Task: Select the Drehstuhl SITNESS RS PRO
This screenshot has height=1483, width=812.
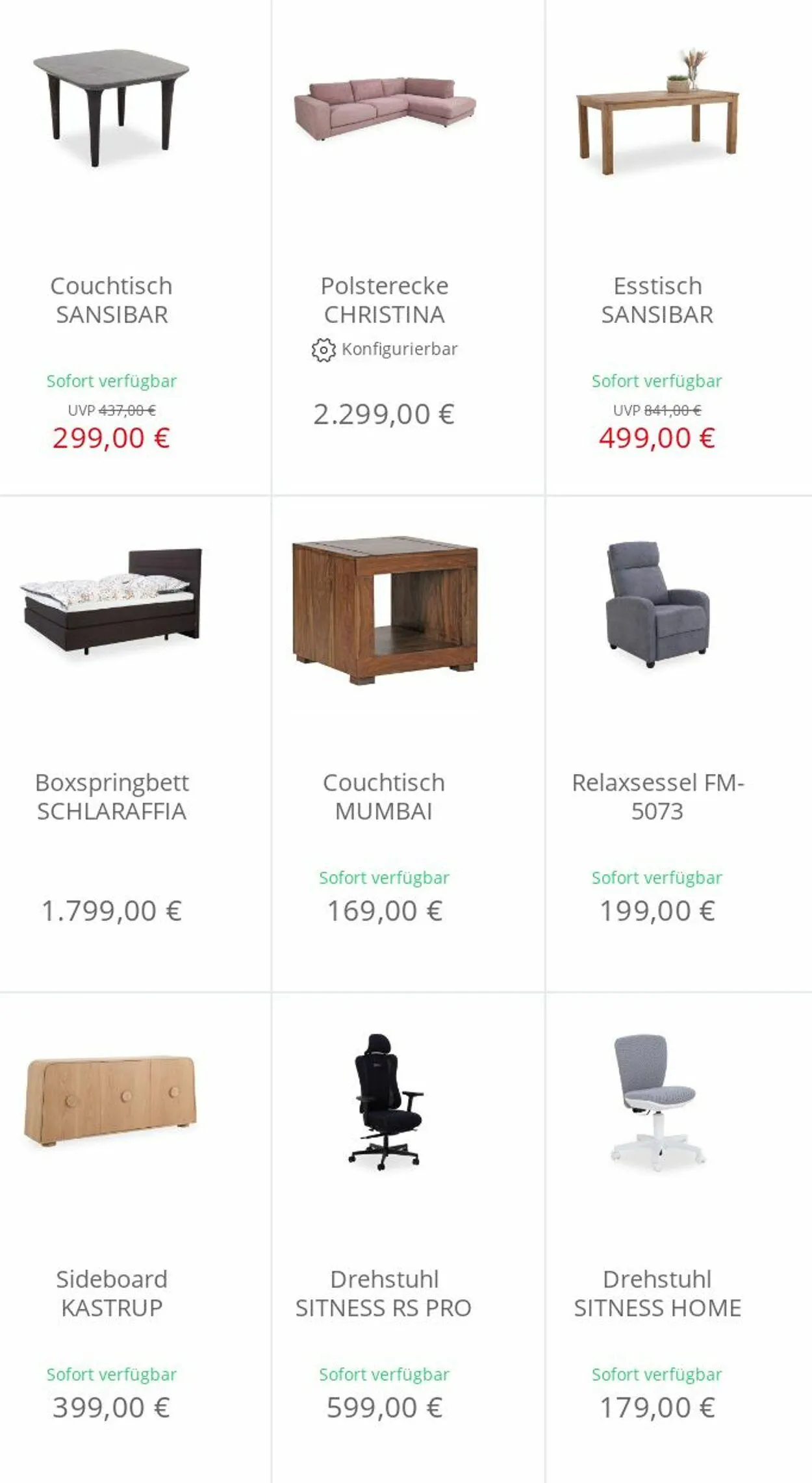Action: point(408,1238)
